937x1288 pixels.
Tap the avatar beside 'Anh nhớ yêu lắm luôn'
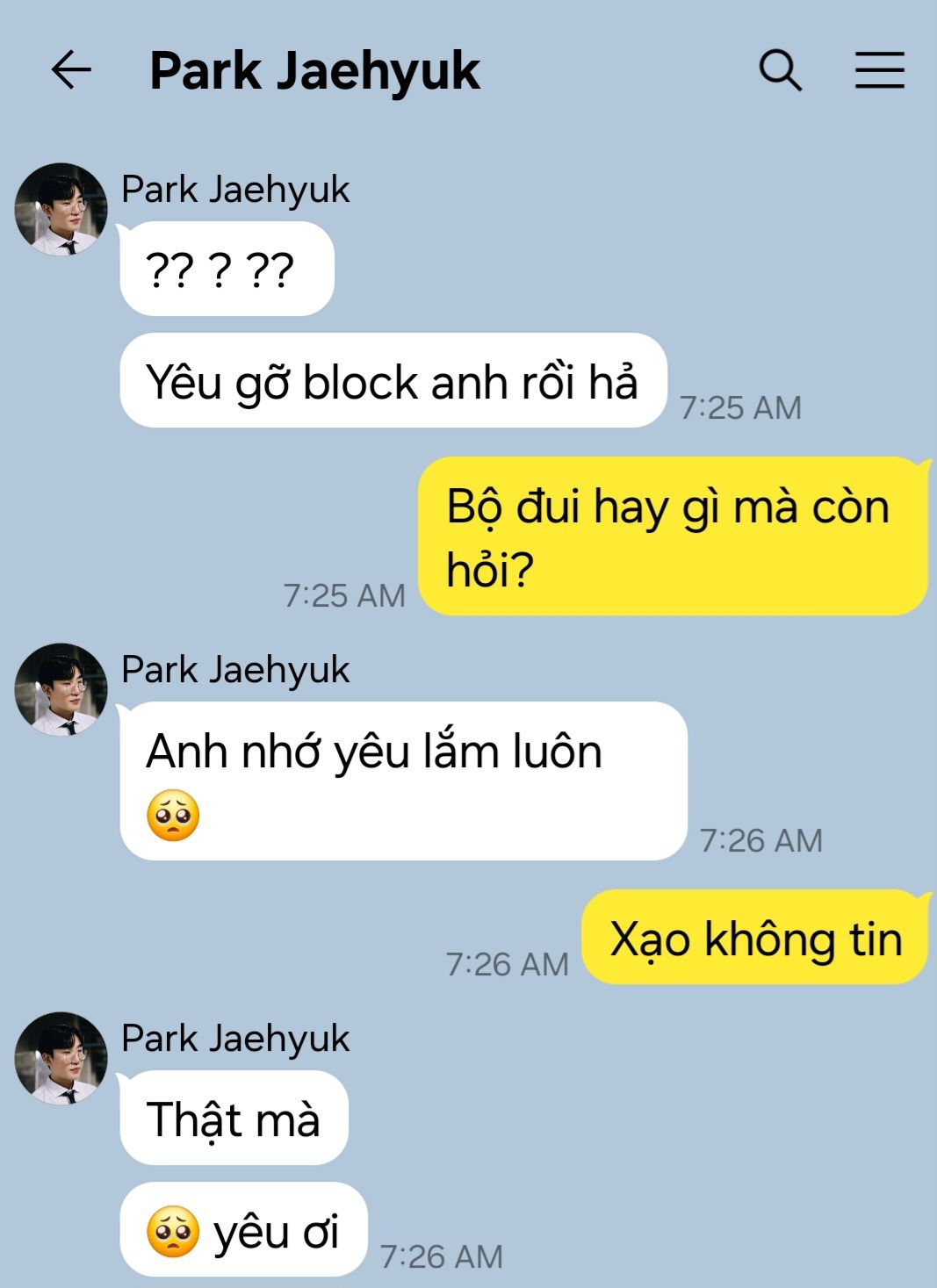(x=61, y=689)
